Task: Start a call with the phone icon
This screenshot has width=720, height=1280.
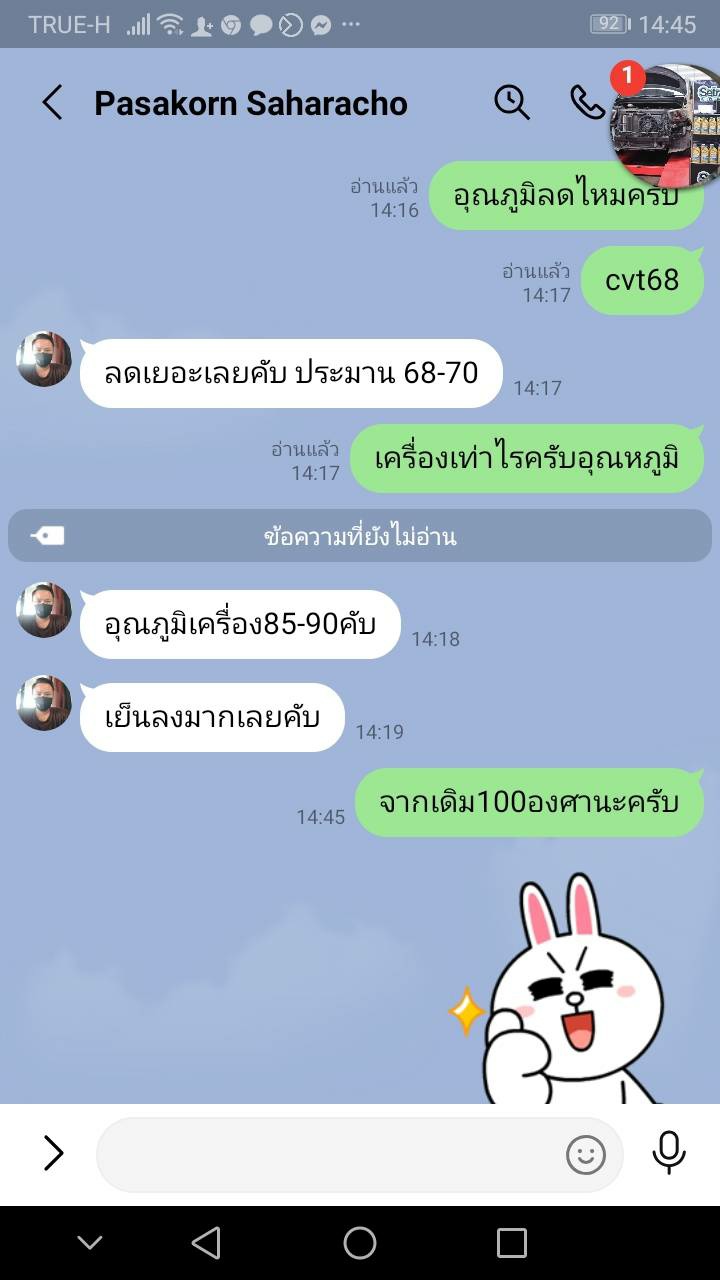Action: pos(587,102)
